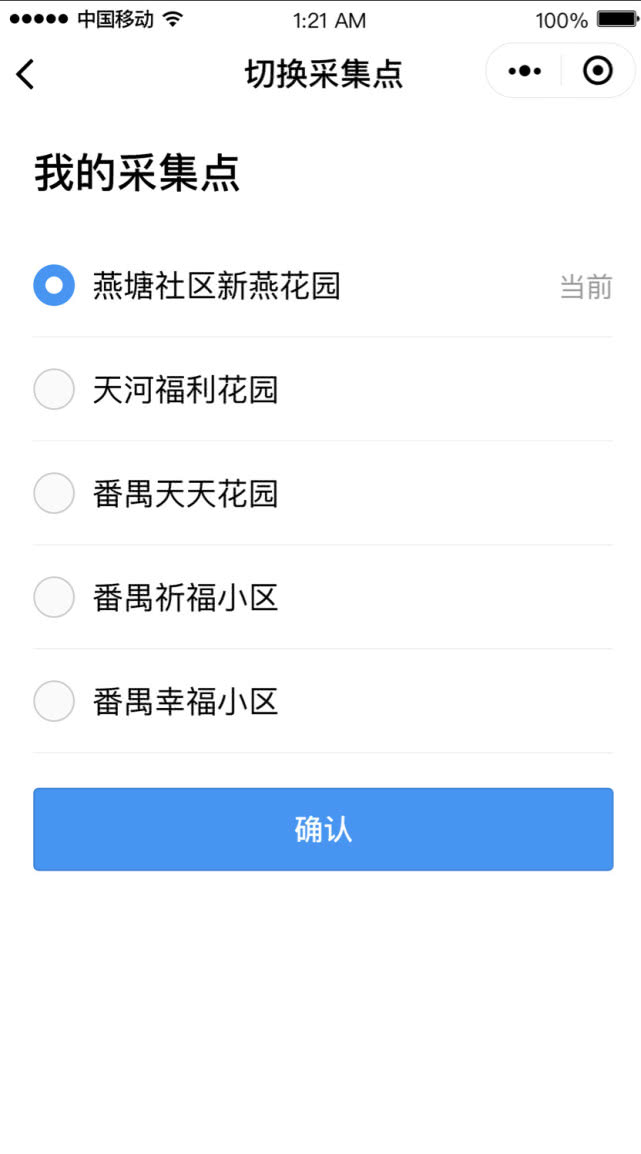Go back using the top-left arrow
This screenshot has width=641, height=1154.
(x=25, y=74)
